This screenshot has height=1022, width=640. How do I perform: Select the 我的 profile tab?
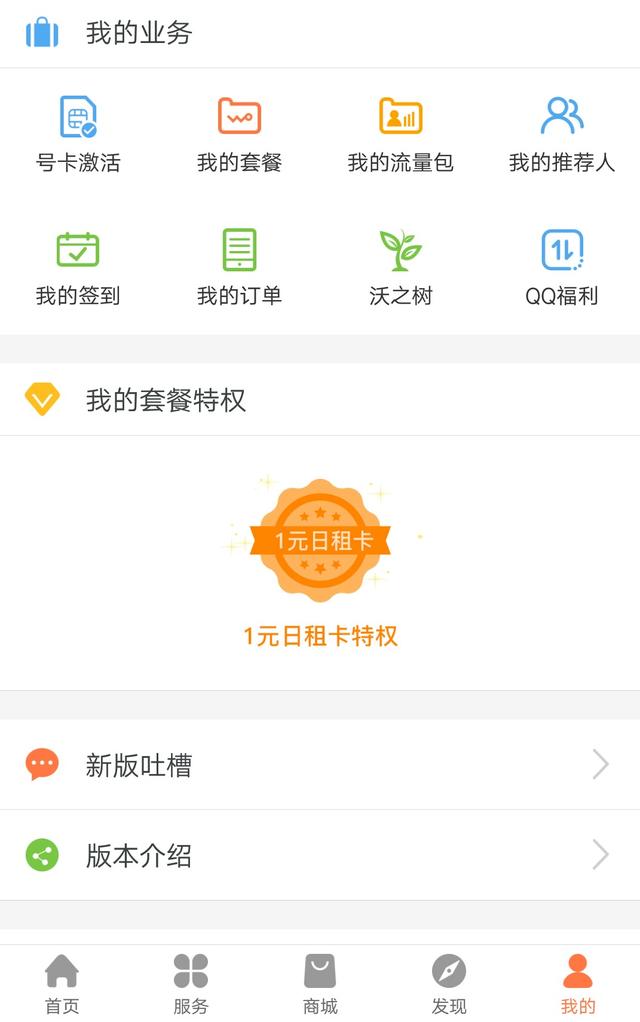tap(577, 983)
